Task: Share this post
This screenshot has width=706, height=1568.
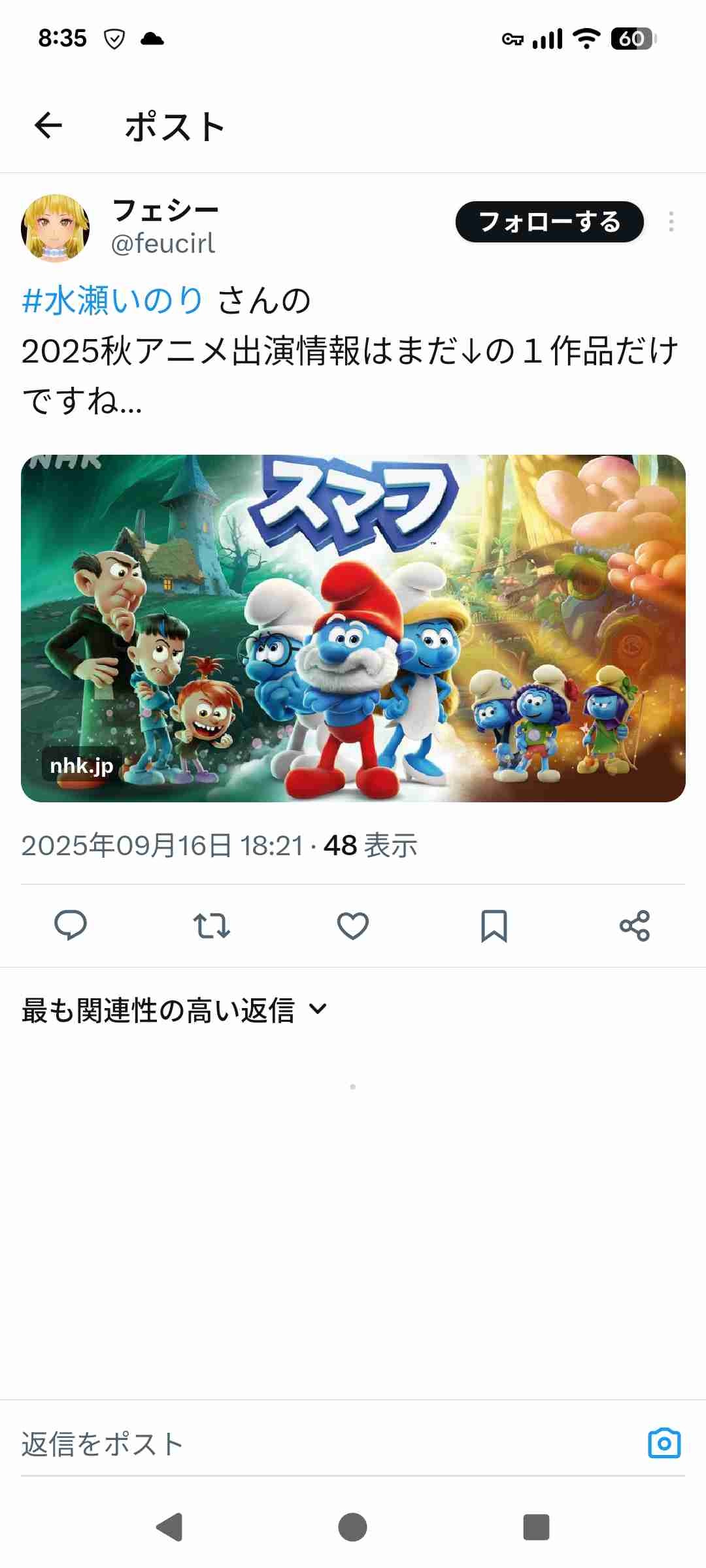Action: tap(635, 925)
